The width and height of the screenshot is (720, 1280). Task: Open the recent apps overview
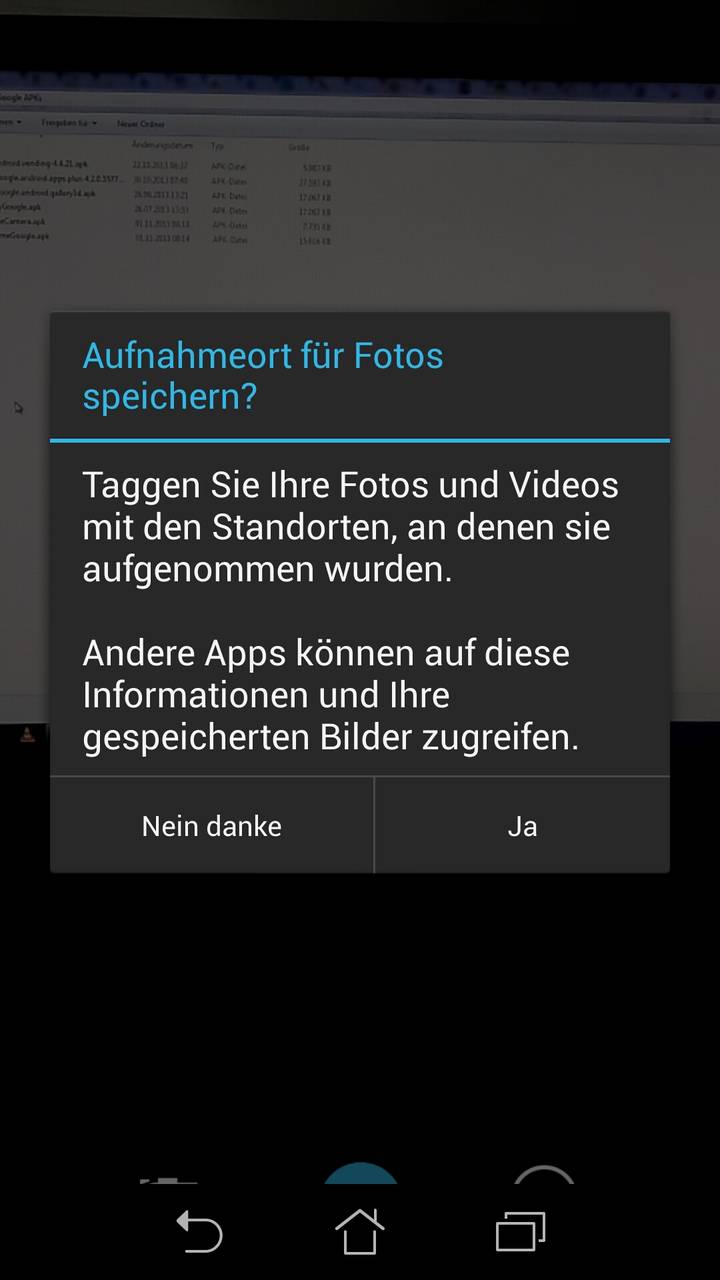(x=520, y=1231)
